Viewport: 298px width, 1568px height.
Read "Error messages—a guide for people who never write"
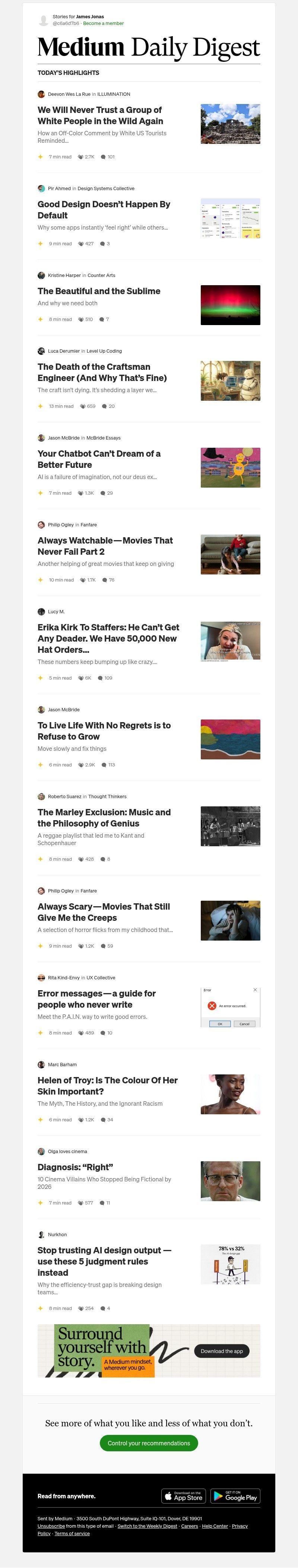pyautogui.click(x=96, y=999)
